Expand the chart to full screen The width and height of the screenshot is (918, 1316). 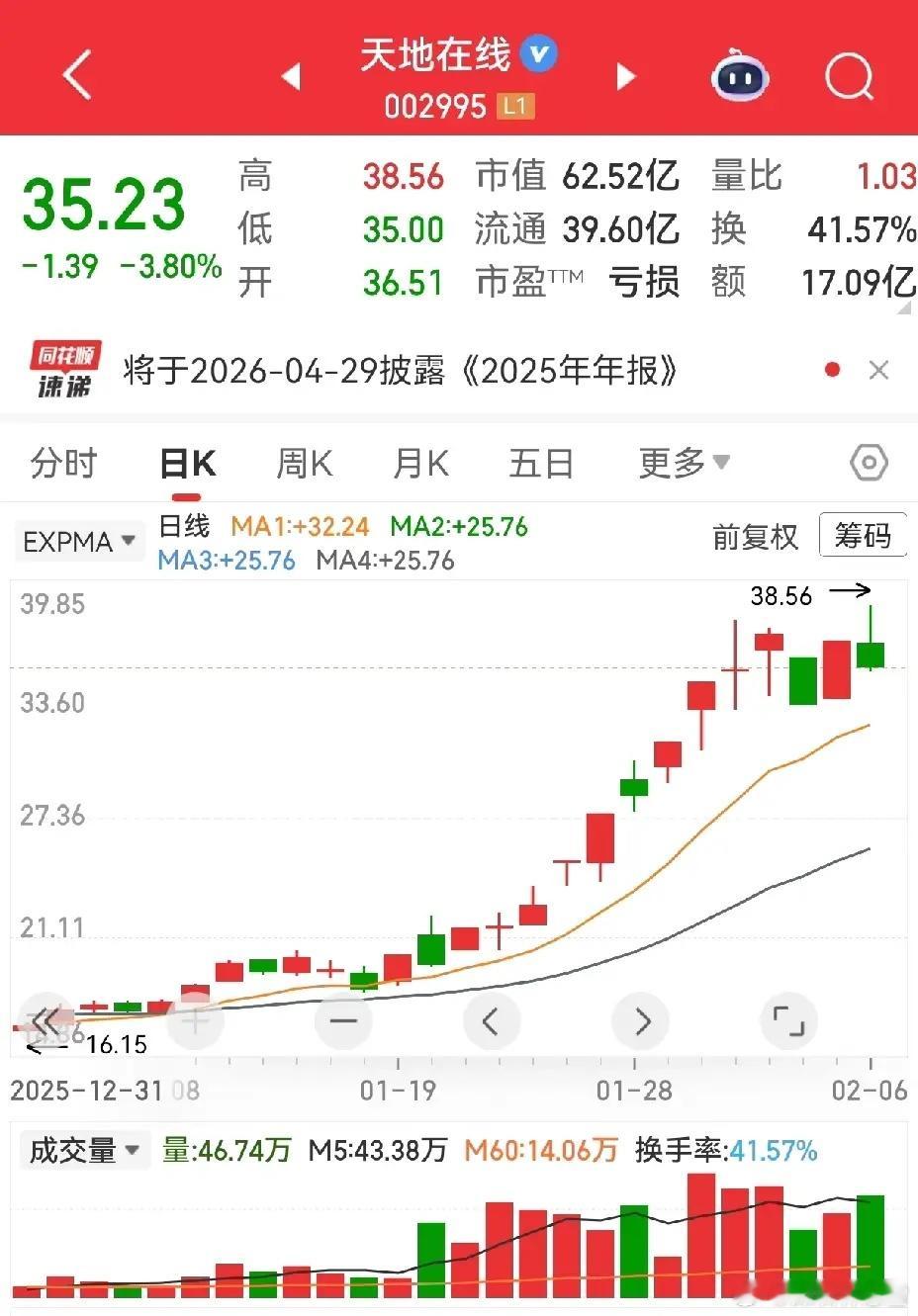coord(788,1020)
